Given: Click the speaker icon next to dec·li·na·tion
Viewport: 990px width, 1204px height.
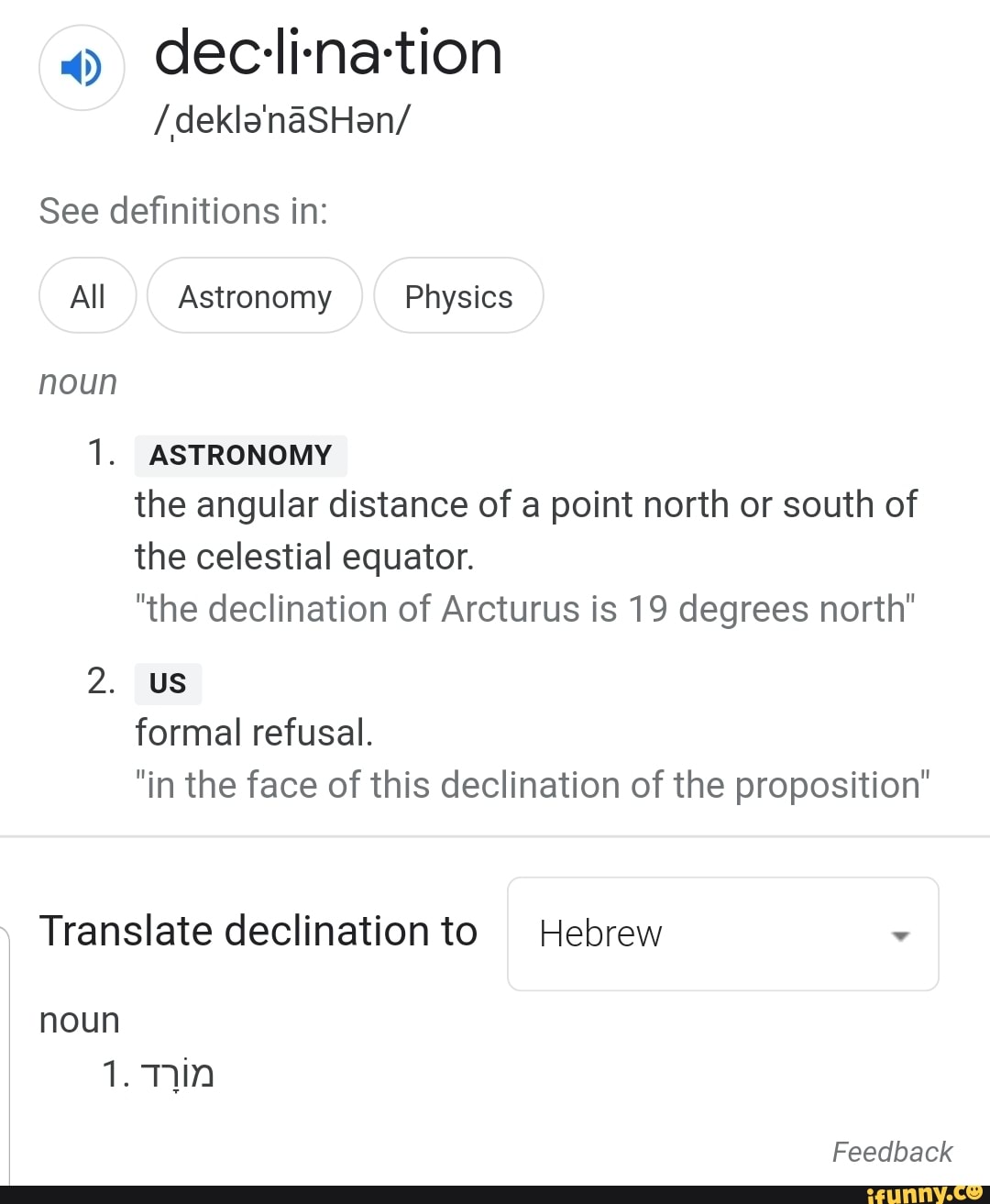Looking at the screenshot, I should click(x=81, y=67).
